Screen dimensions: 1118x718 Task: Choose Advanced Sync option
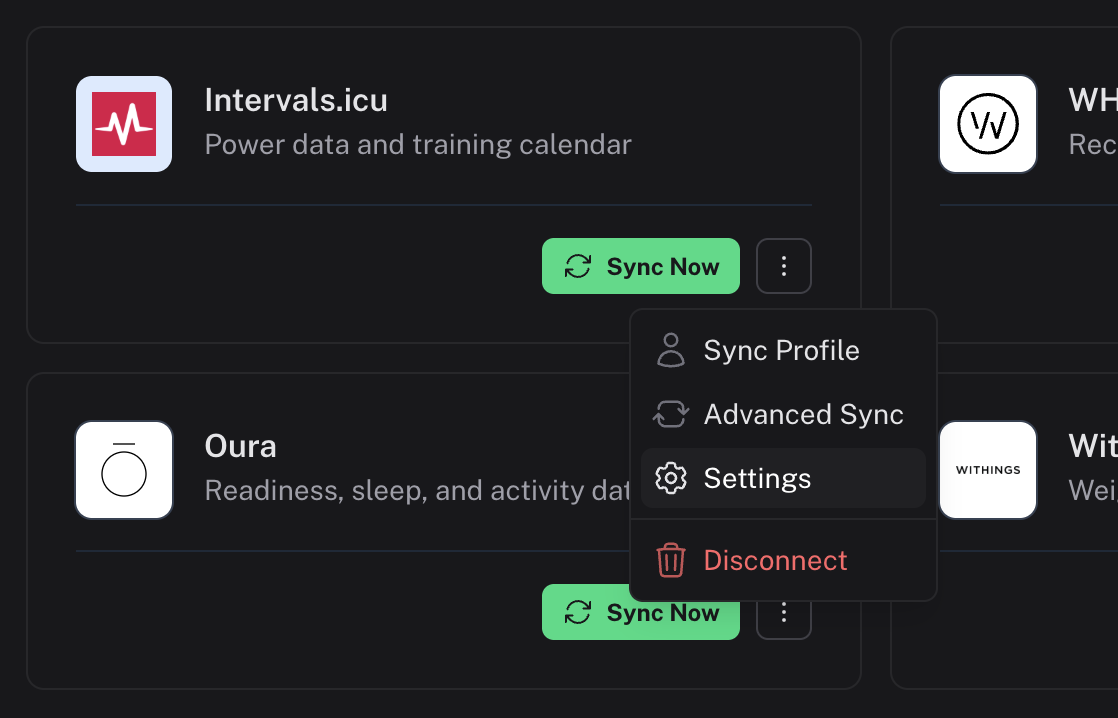click(803, 414)
